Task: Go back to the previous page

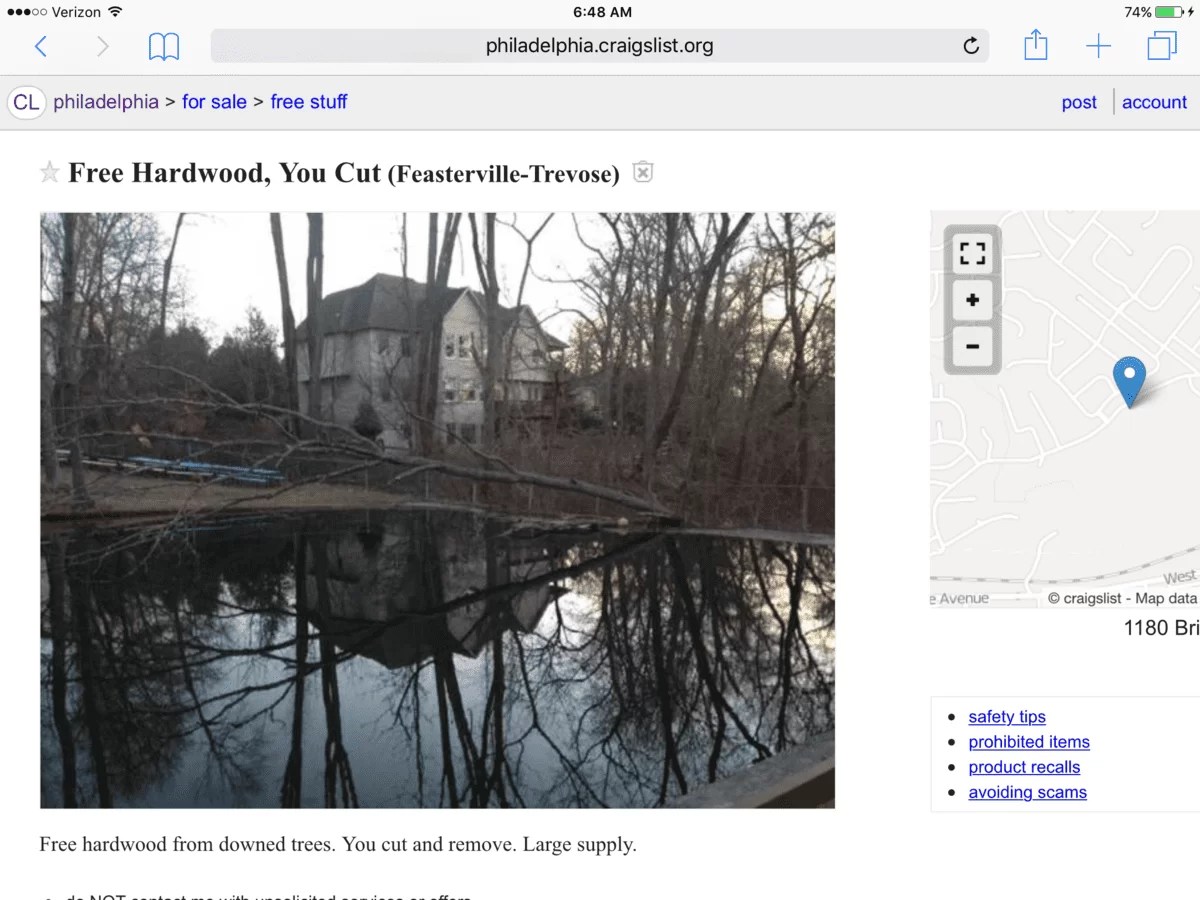Action: pos(41,46)
